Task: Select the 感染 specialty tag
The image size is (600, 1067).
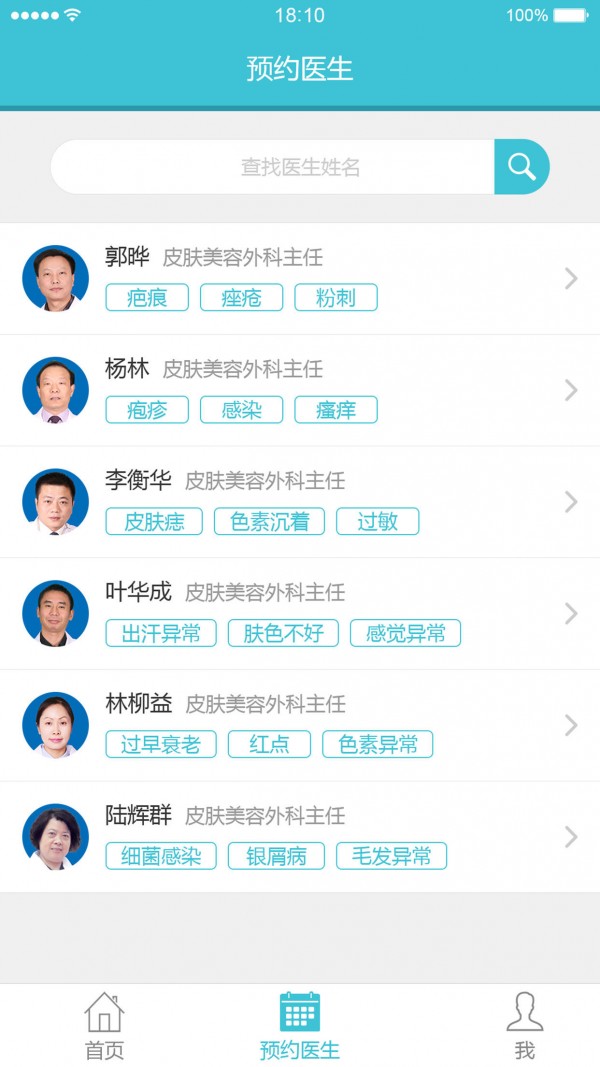Action: coord(241,409)
